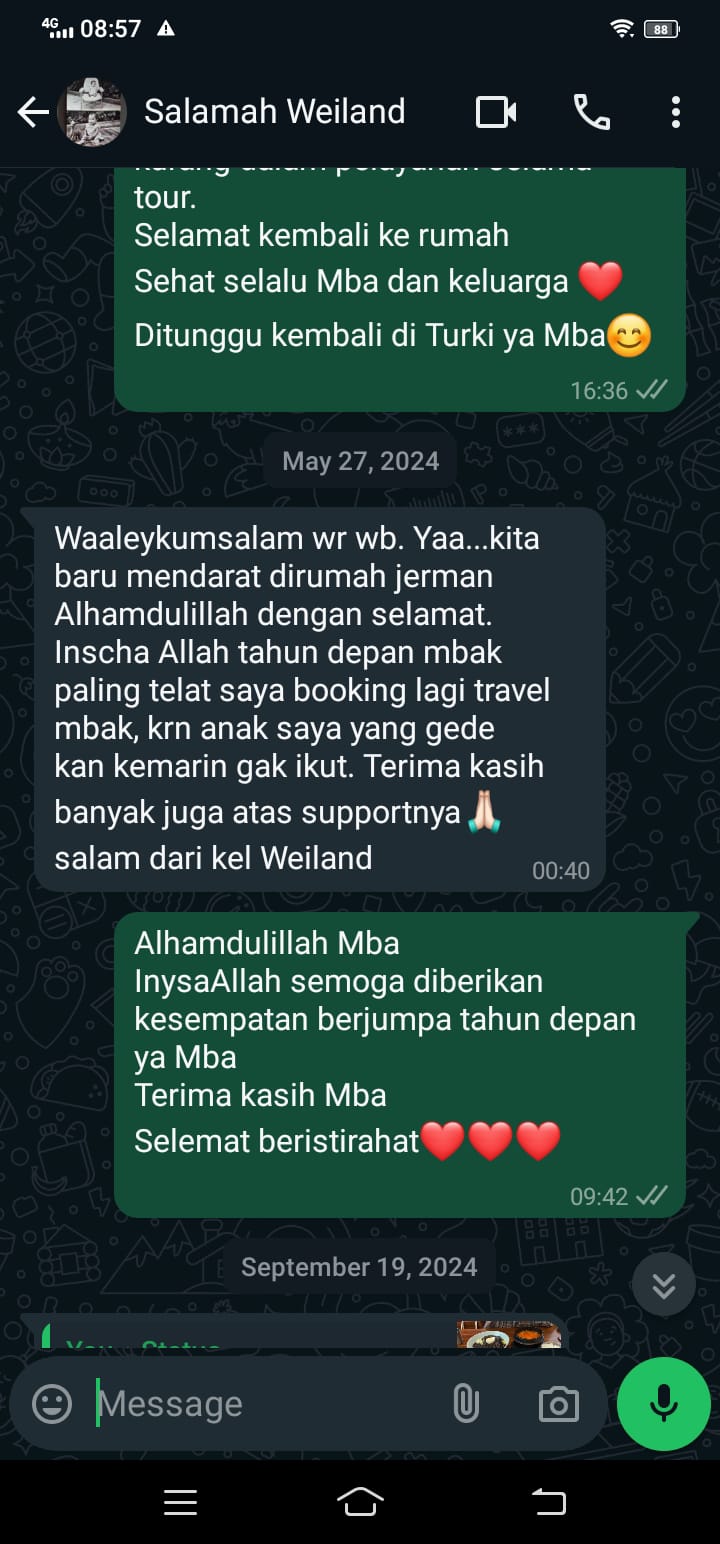
Task: Open the camera from the message bar
Action: click(x=558, y=1404)
